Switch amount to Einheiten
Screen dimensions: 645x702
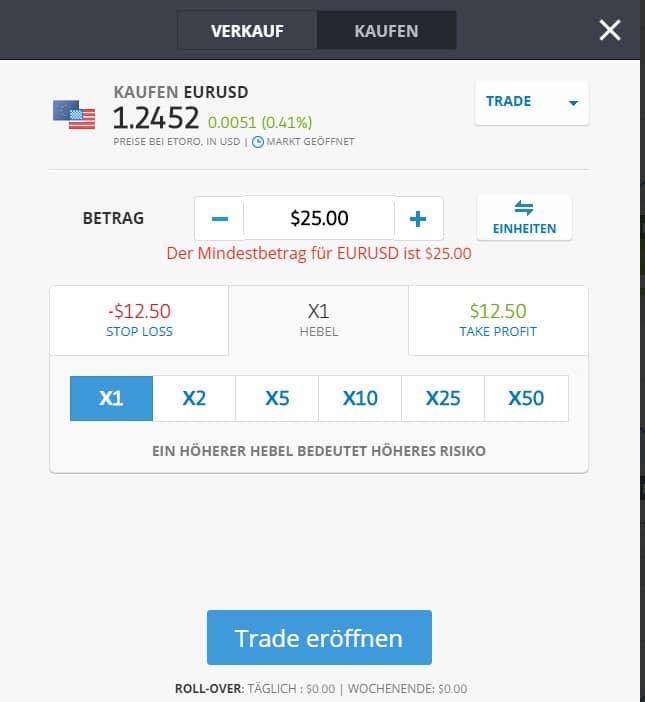pyautogui.click(x=524, y=217)
